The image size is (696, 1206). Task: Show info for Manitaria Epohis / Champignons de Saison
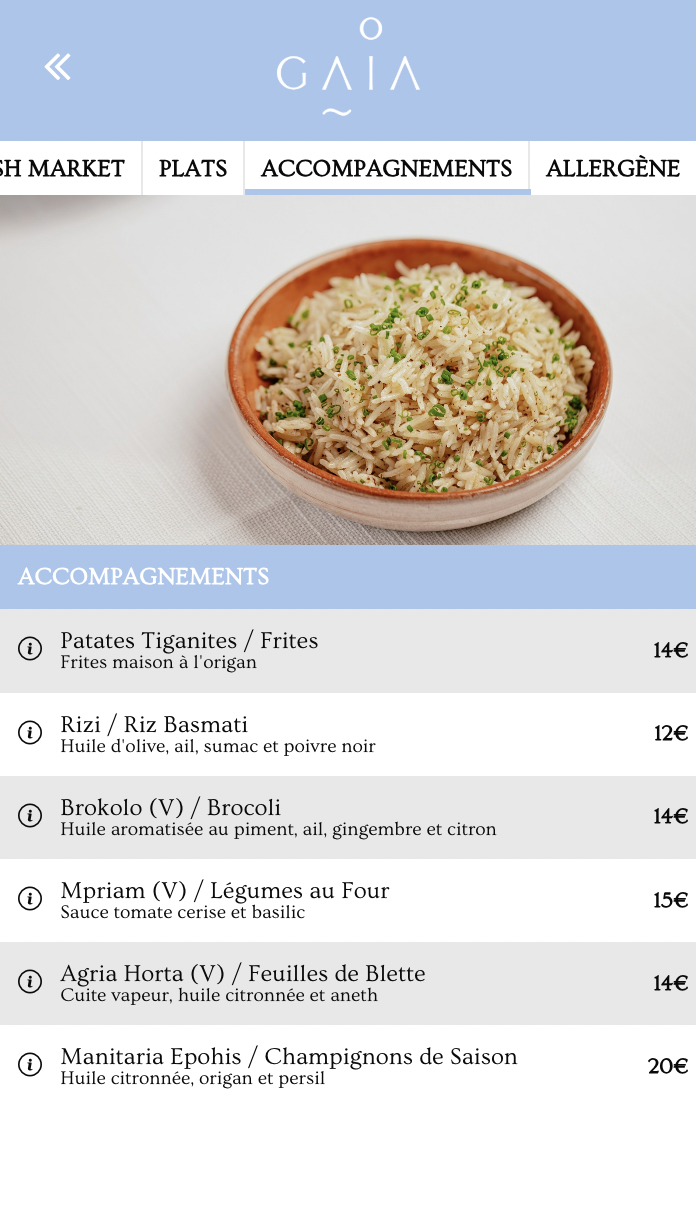pyautogui.click(x=30, y=1065)
